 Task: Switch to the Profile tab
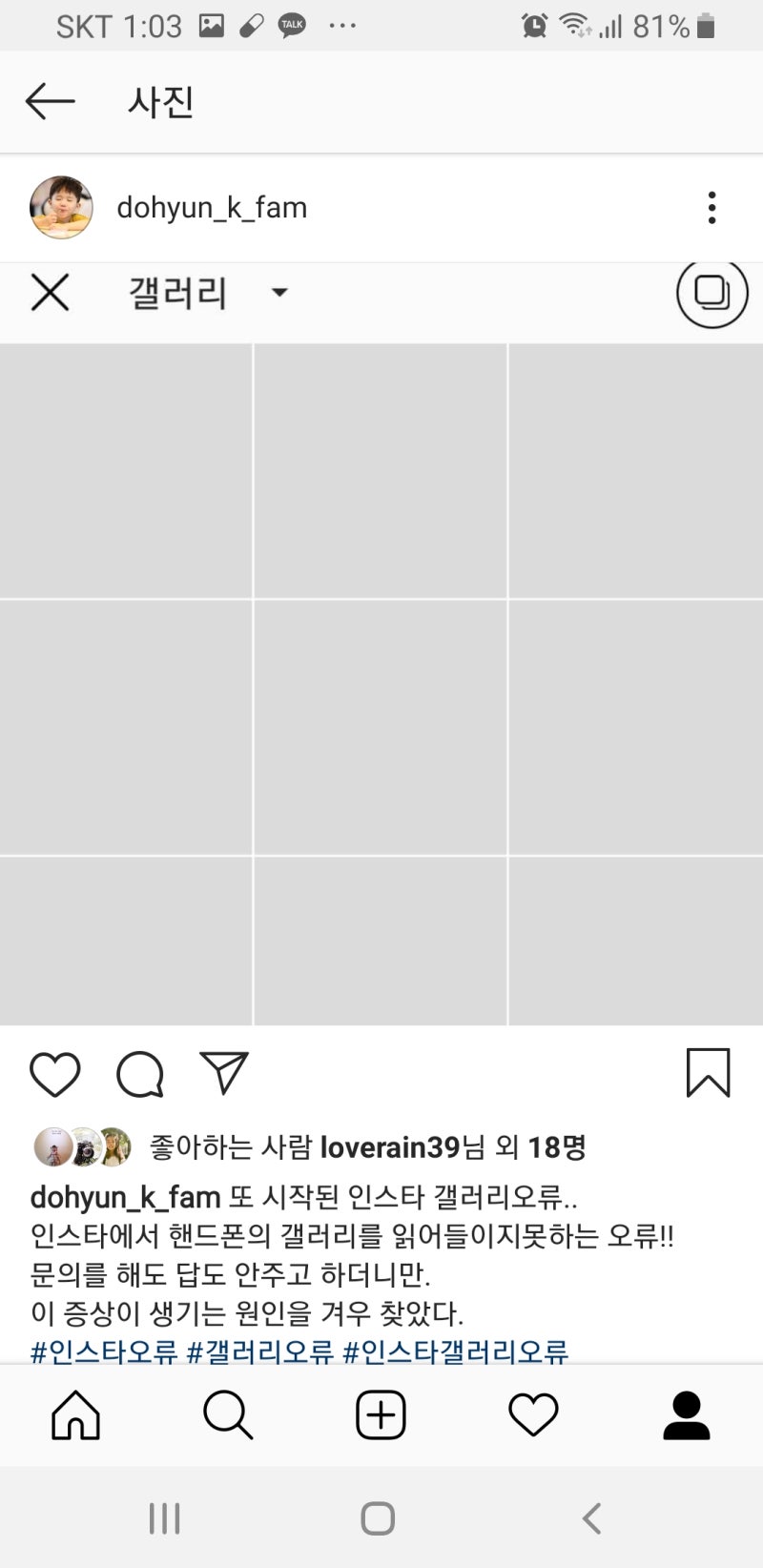tap(687, 1414)
